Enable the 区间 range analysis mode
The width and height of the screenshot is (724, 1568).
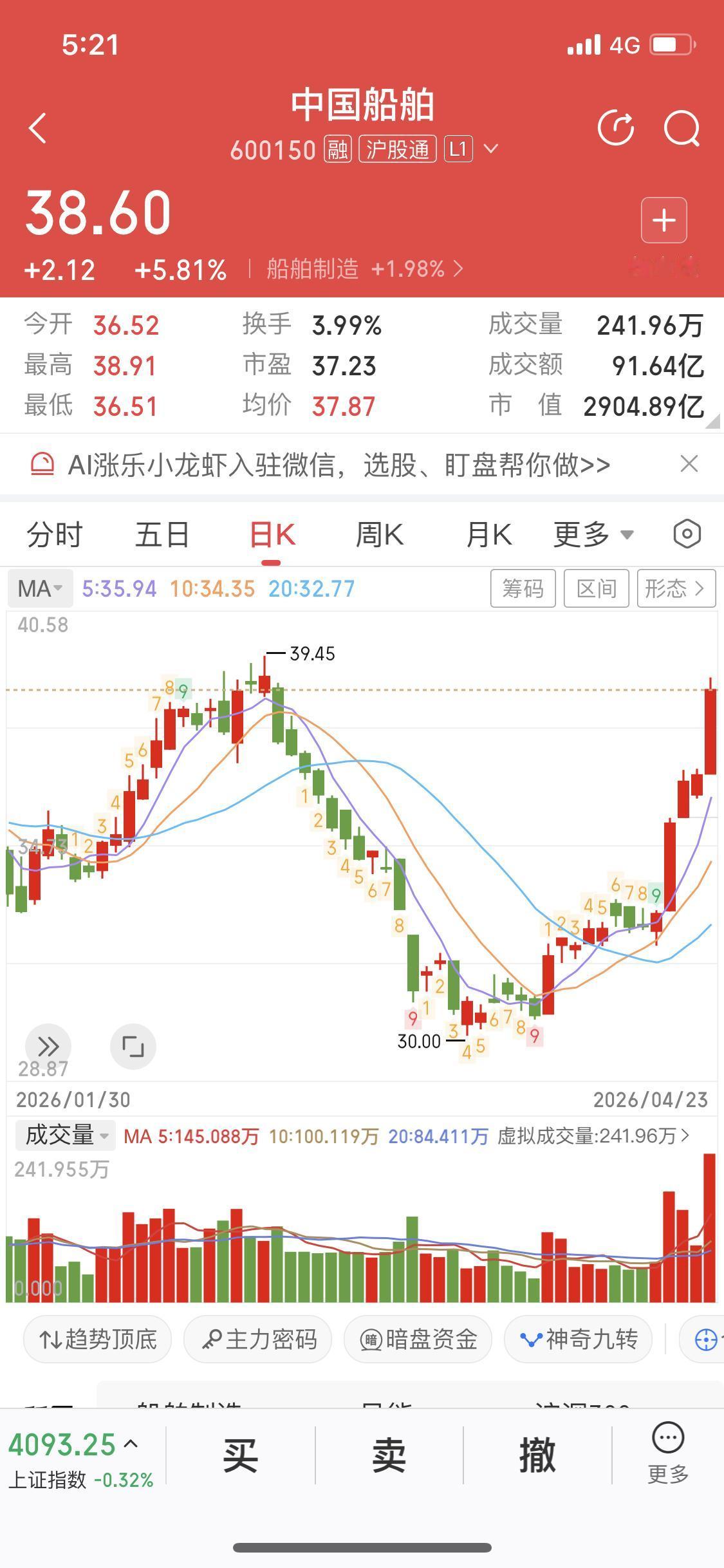(596, 588)
